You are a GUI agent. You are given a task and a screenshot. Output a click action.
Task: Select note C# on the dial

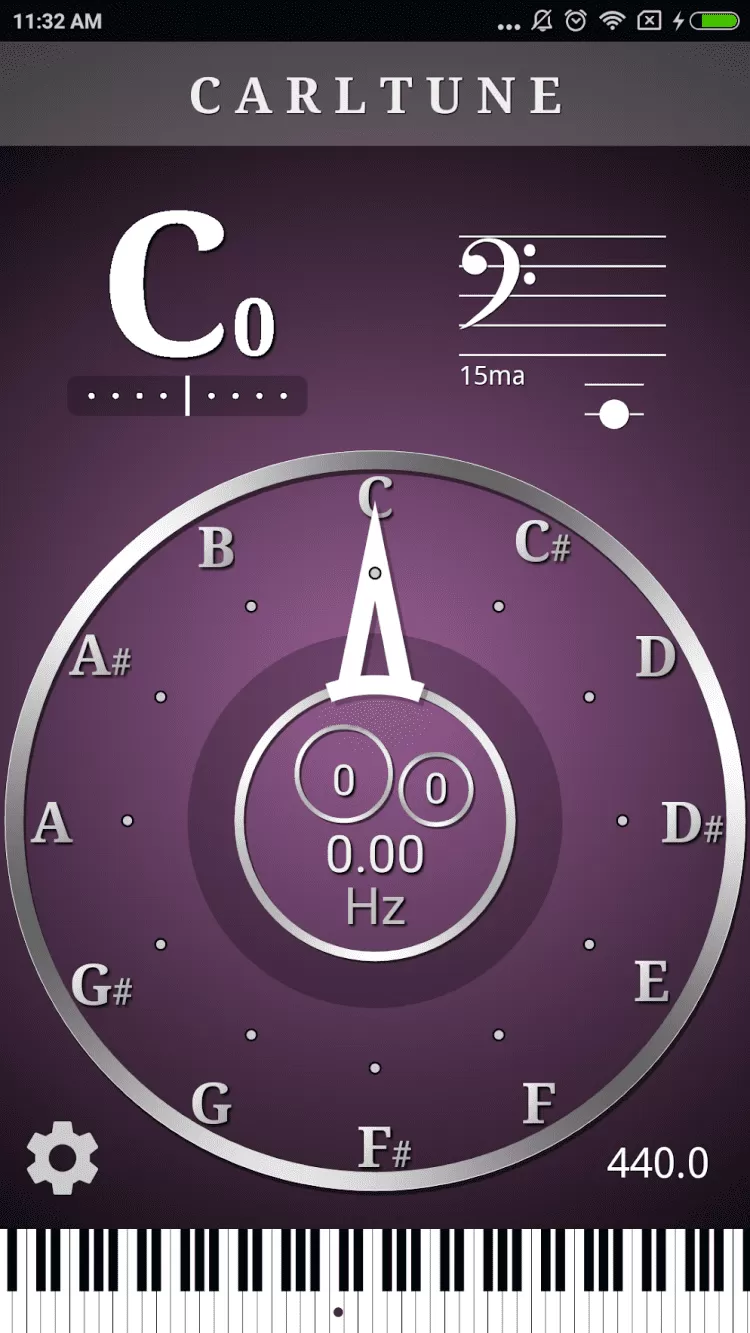pos(542,543)
